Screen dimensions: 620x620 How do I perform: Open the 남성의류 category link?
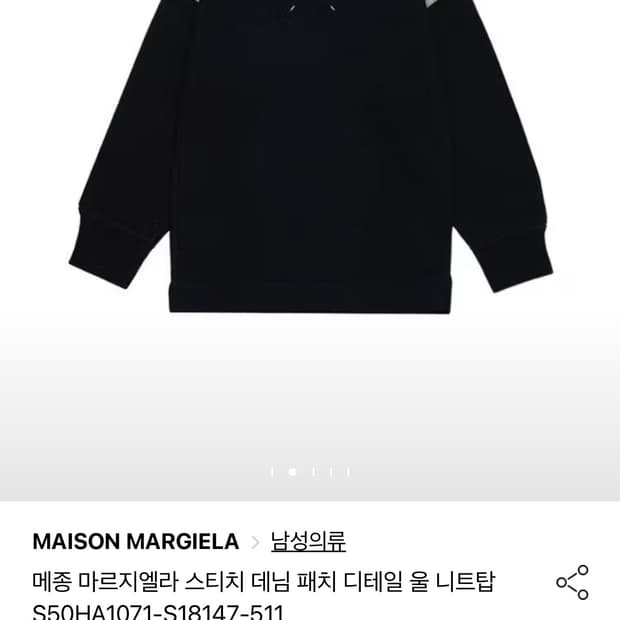click(308, 542)
